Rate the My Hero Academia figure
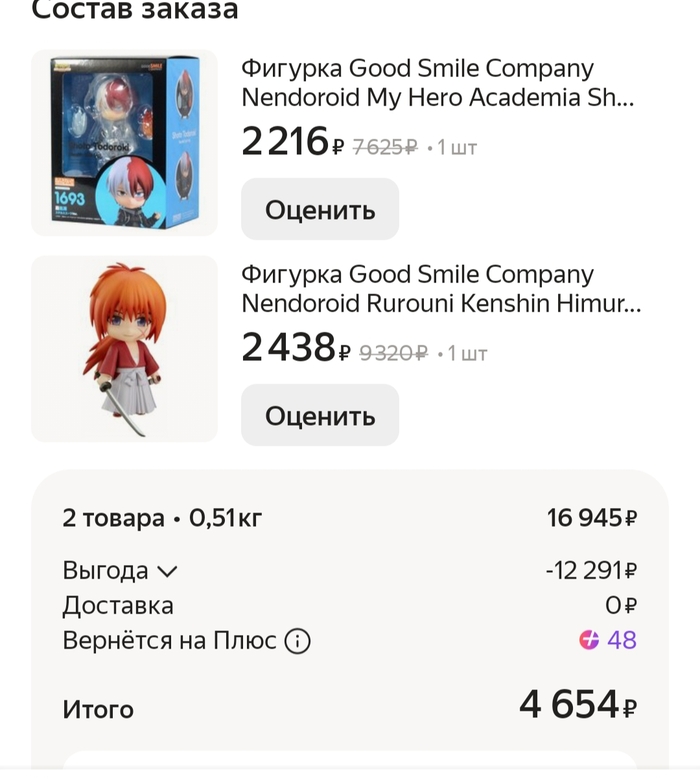The width and height of the screenshot is (700, 784). 320,210
